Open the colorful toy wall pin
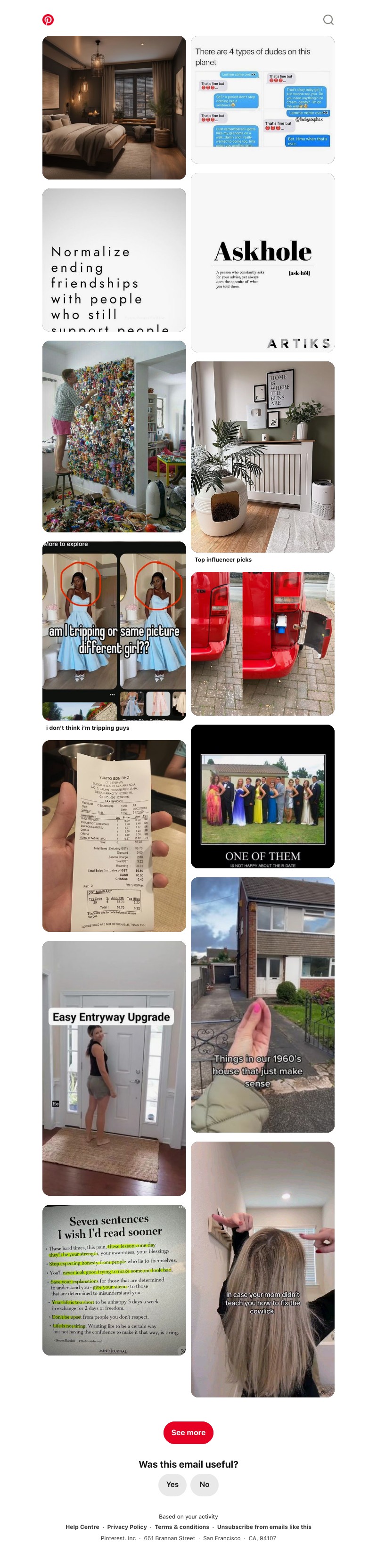Screen dimensions: 377x1568 pyautogui.click(x=114, y=436)
